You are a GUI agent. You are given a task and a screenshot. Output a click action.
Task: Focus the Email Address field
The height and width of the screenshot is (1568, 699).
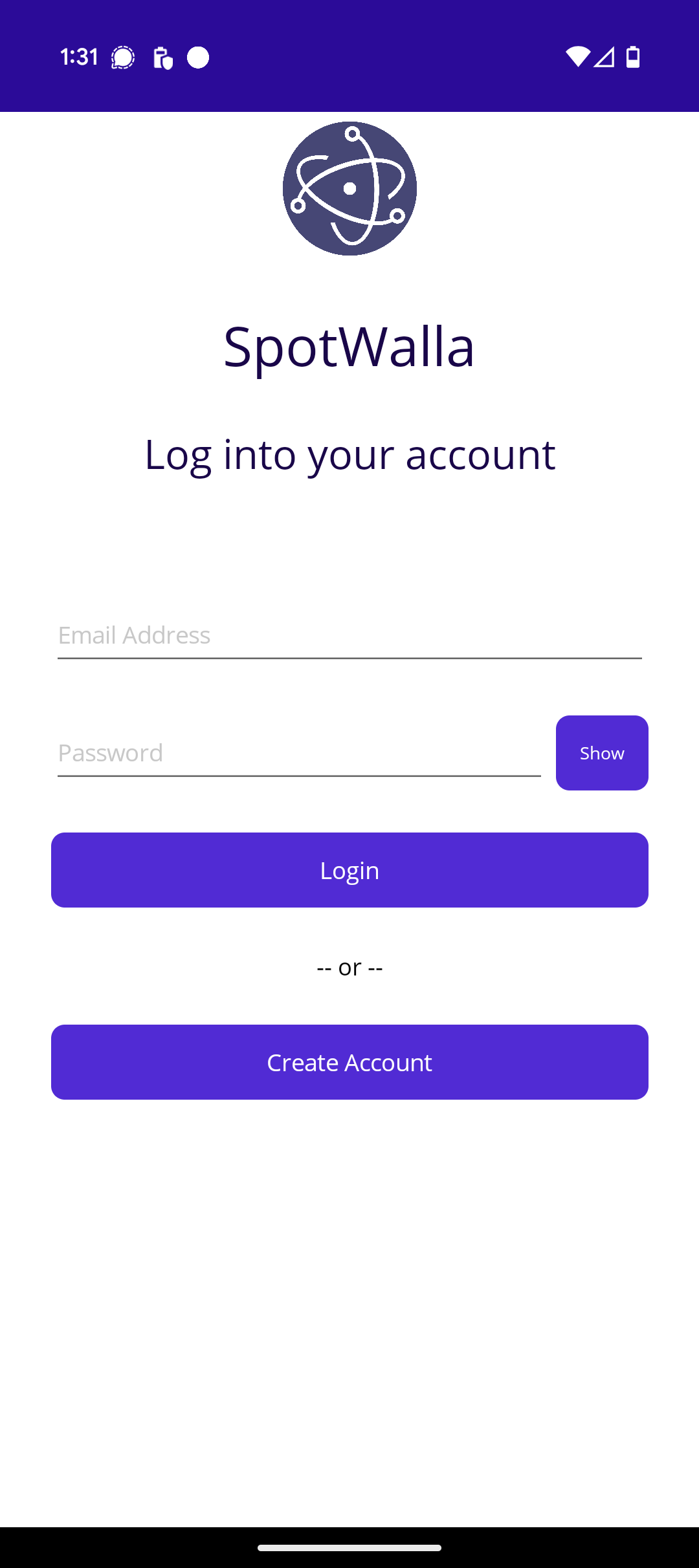(349, 636)
